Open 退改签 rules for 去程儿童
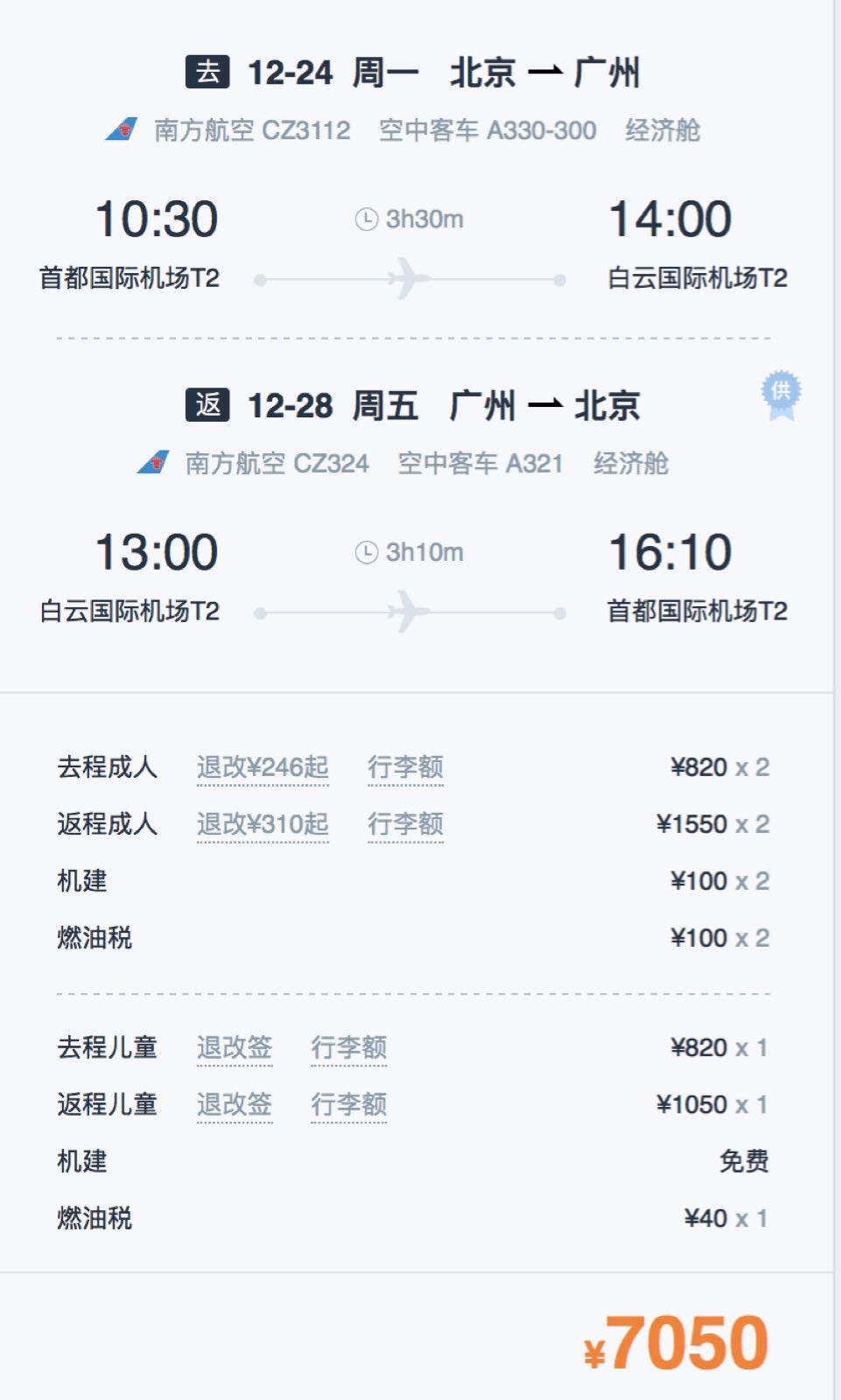Viewport: 841px width, 1400px height. click(x=235, y=1047)
